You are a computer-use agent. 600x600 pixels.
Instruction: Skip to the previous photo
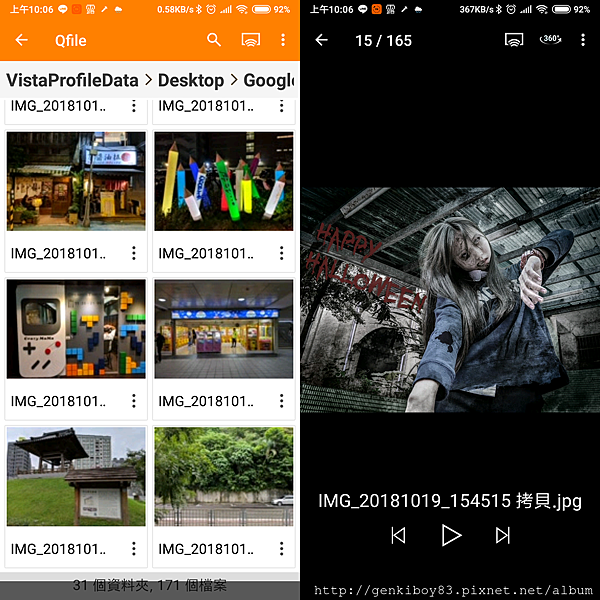[398, 536]
